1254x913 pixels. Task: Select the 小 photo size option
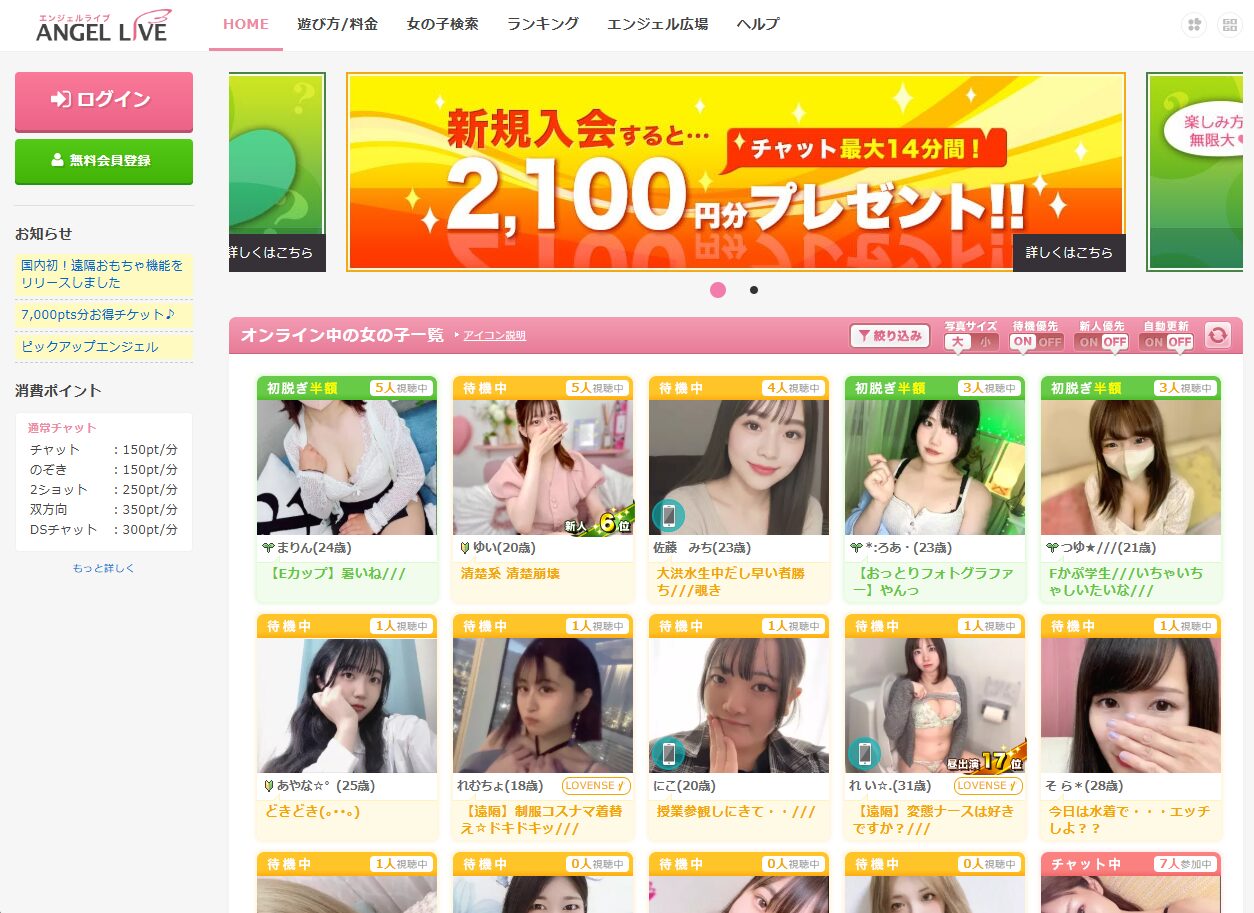click(984, 342)
